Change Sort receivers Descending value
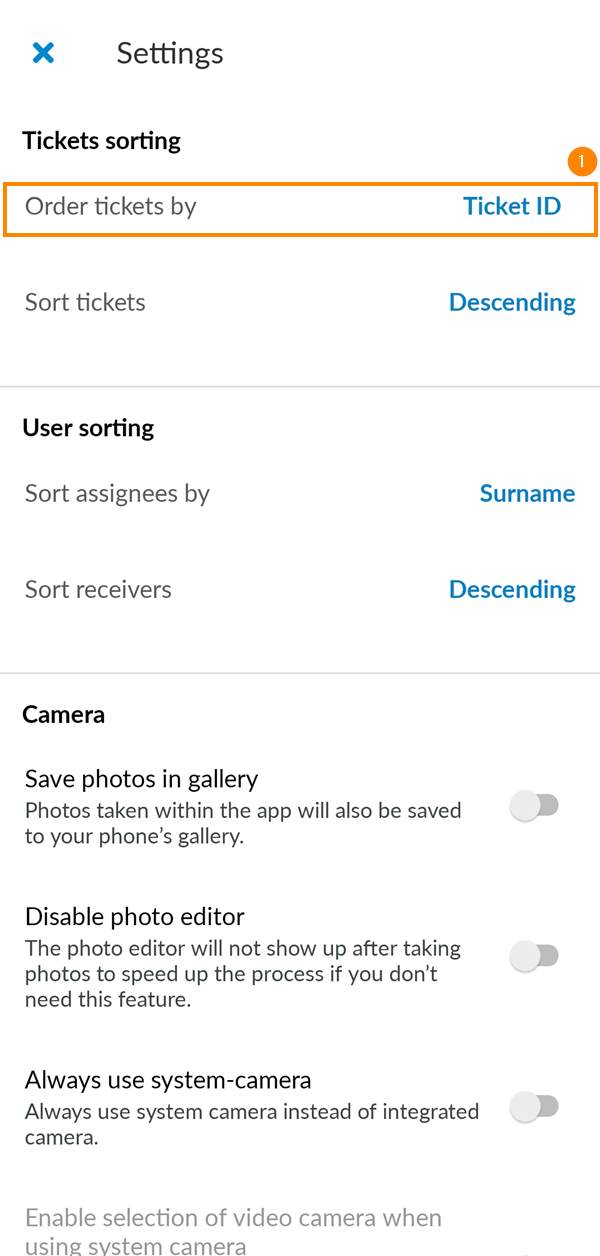Image resolution: width=600 pixels, height=1256 pixels. pyautogui.click(x=511, y=589)
